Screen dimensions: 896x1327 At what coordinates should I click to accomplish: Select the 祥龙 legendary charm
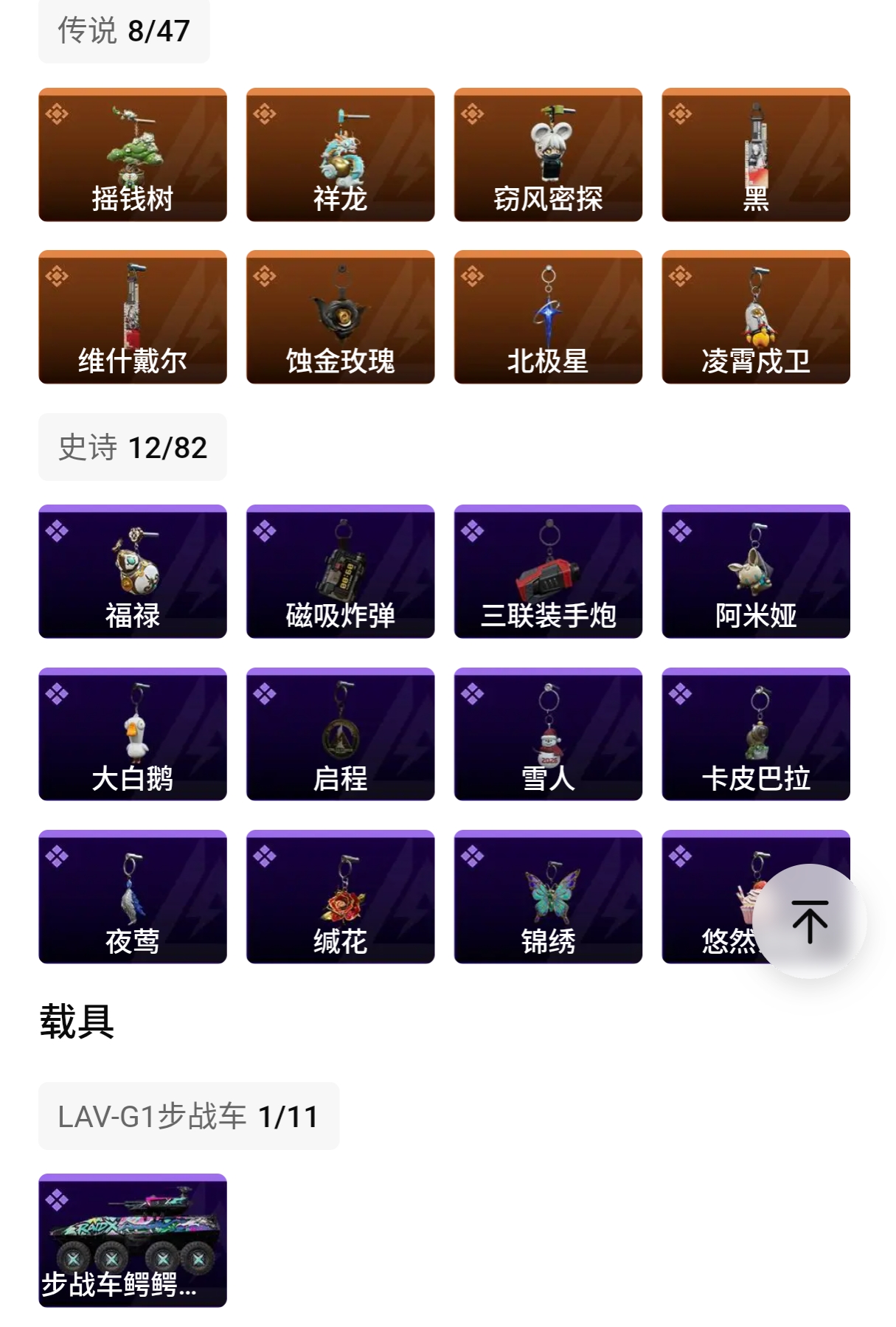340,155
